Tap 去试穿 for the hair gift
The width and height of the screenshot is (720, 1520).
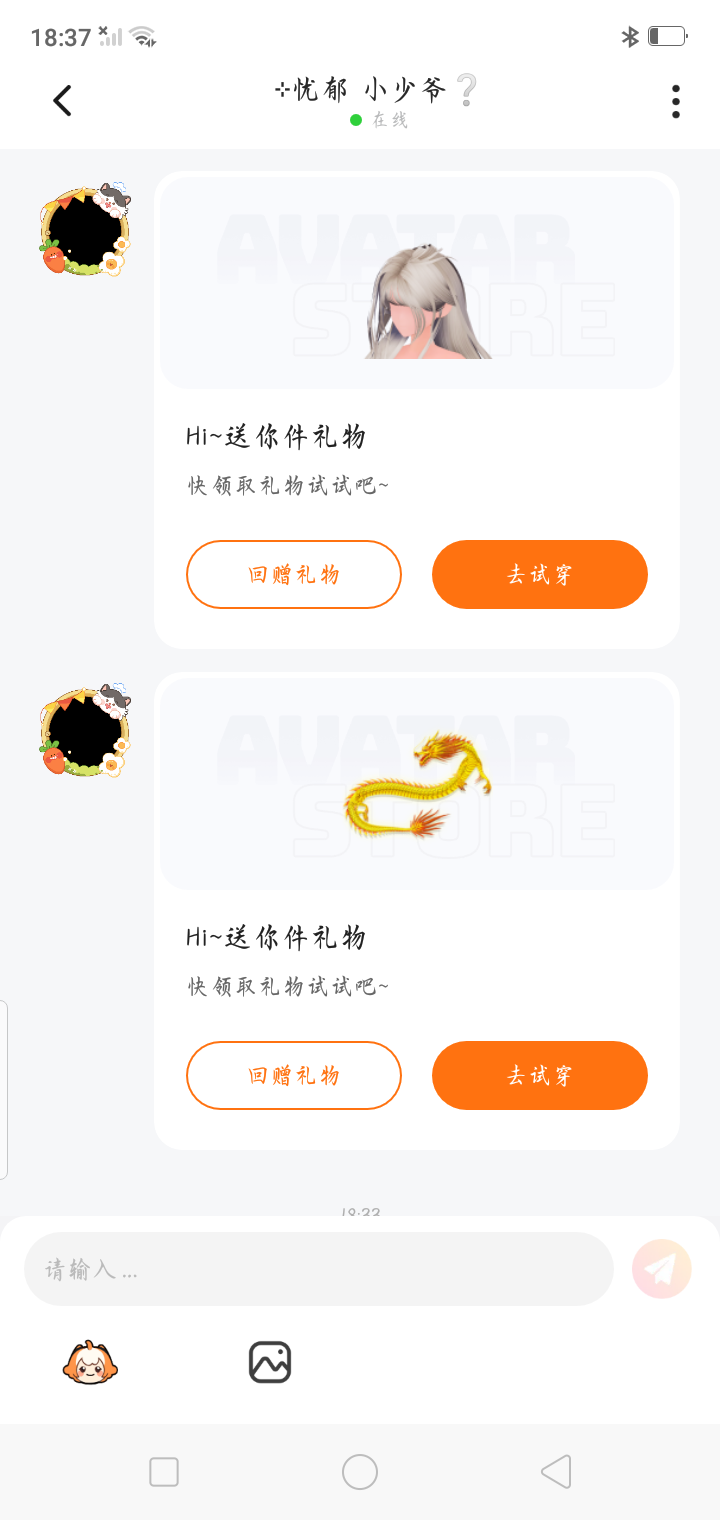pyautogui.click(x=539, y=574)
